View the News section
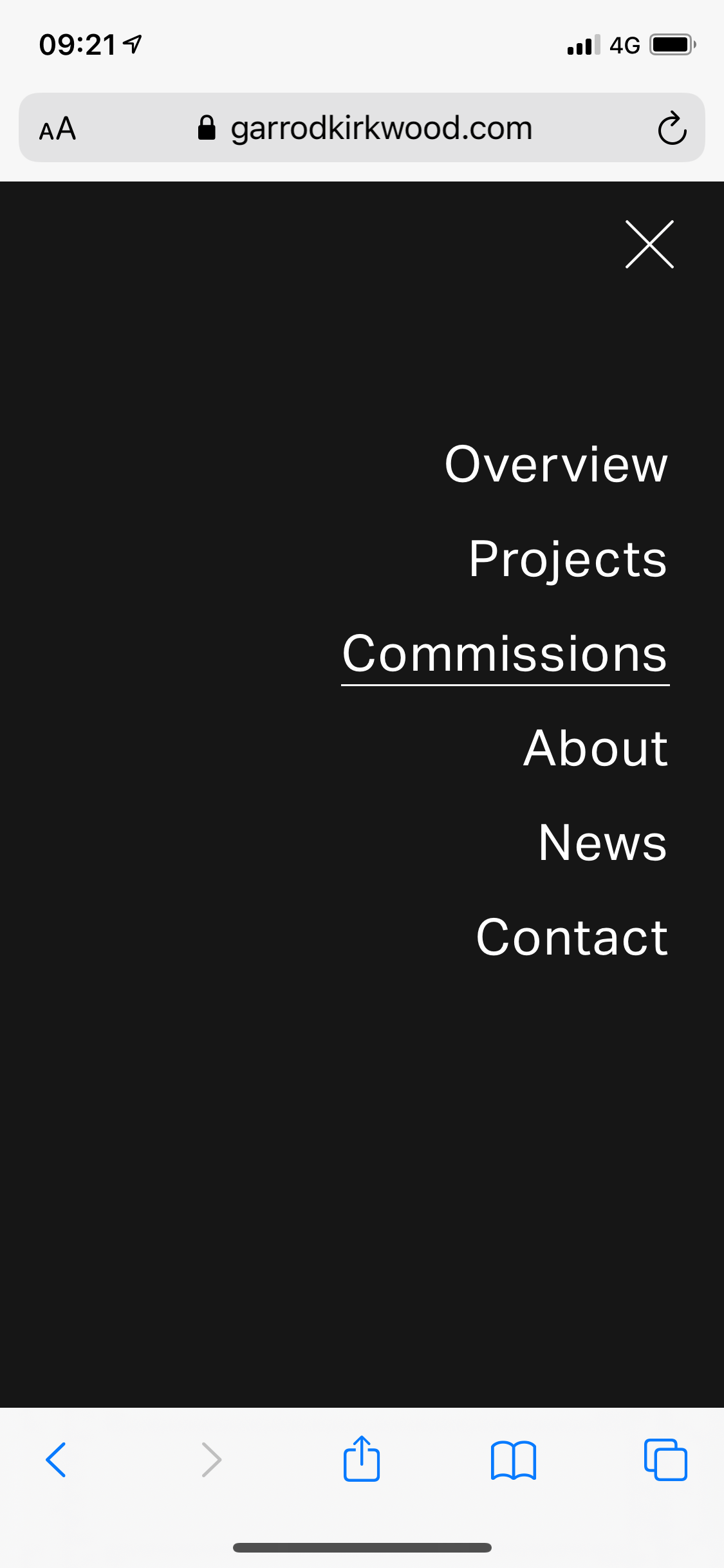 coord(602,843)
